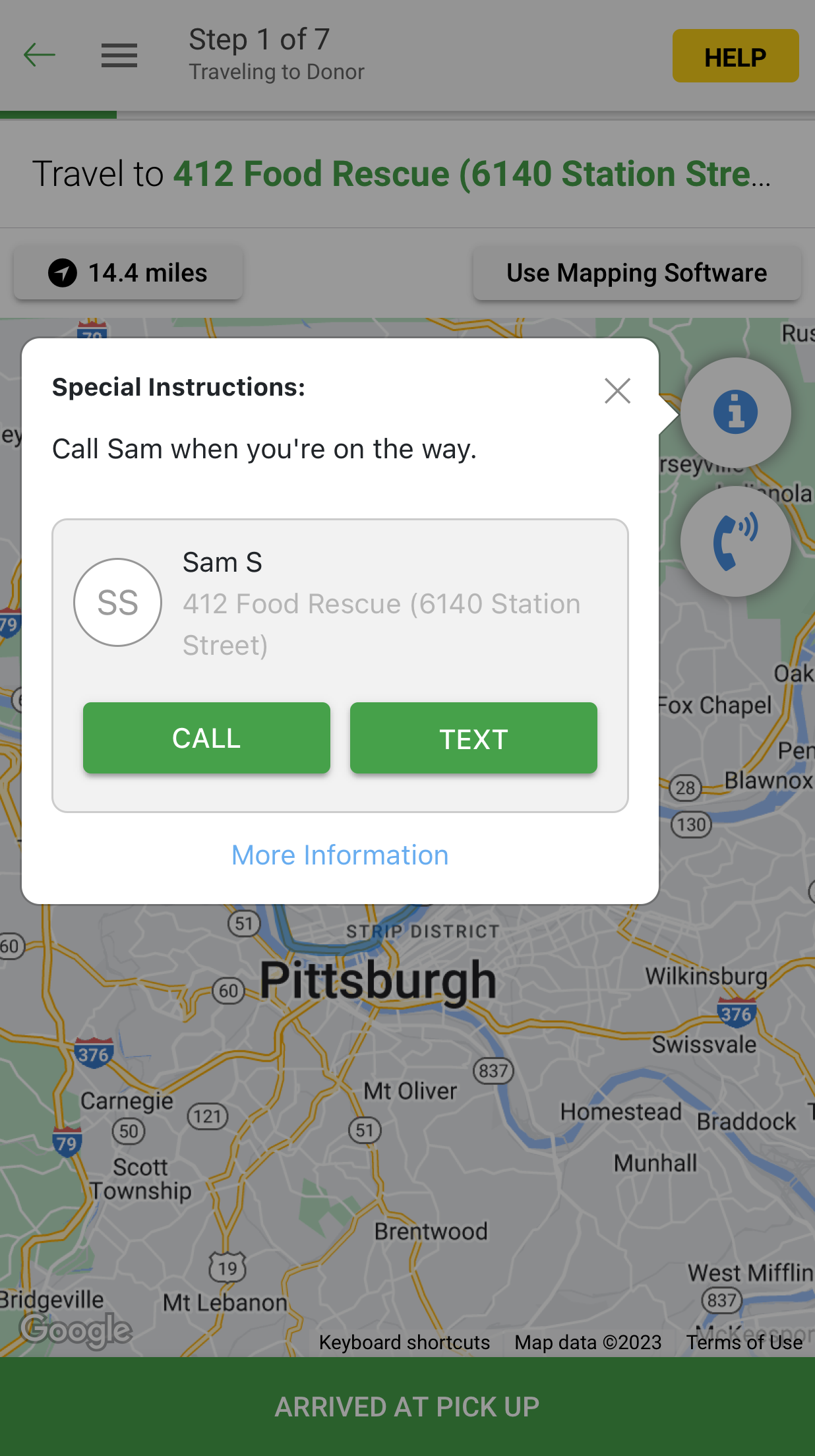The height and width of the screenshot is (1456, 815).
Task: Open the map's Terms of Use link
Action: 744,1343
